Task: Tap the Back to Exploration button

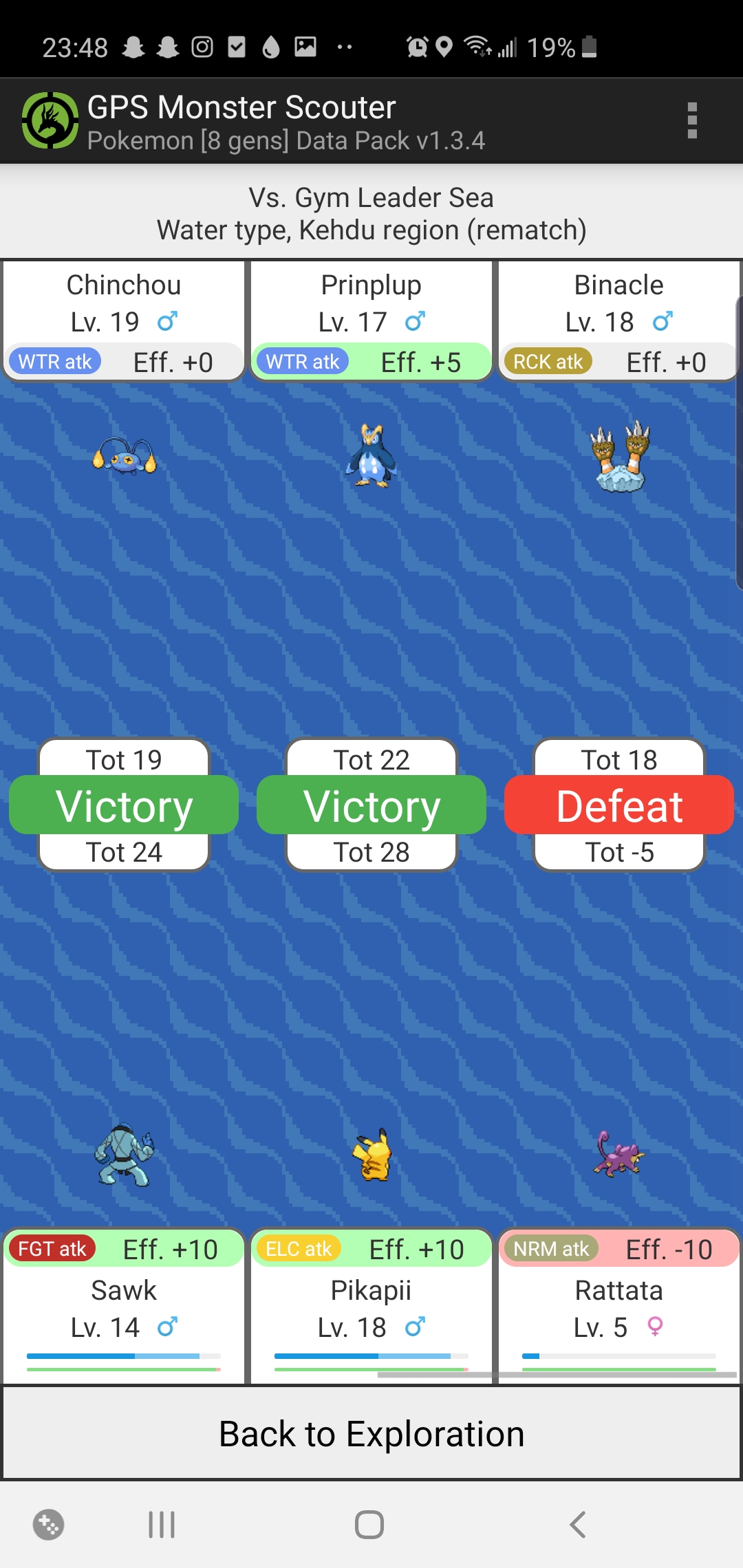Action: click(371, 1434)
